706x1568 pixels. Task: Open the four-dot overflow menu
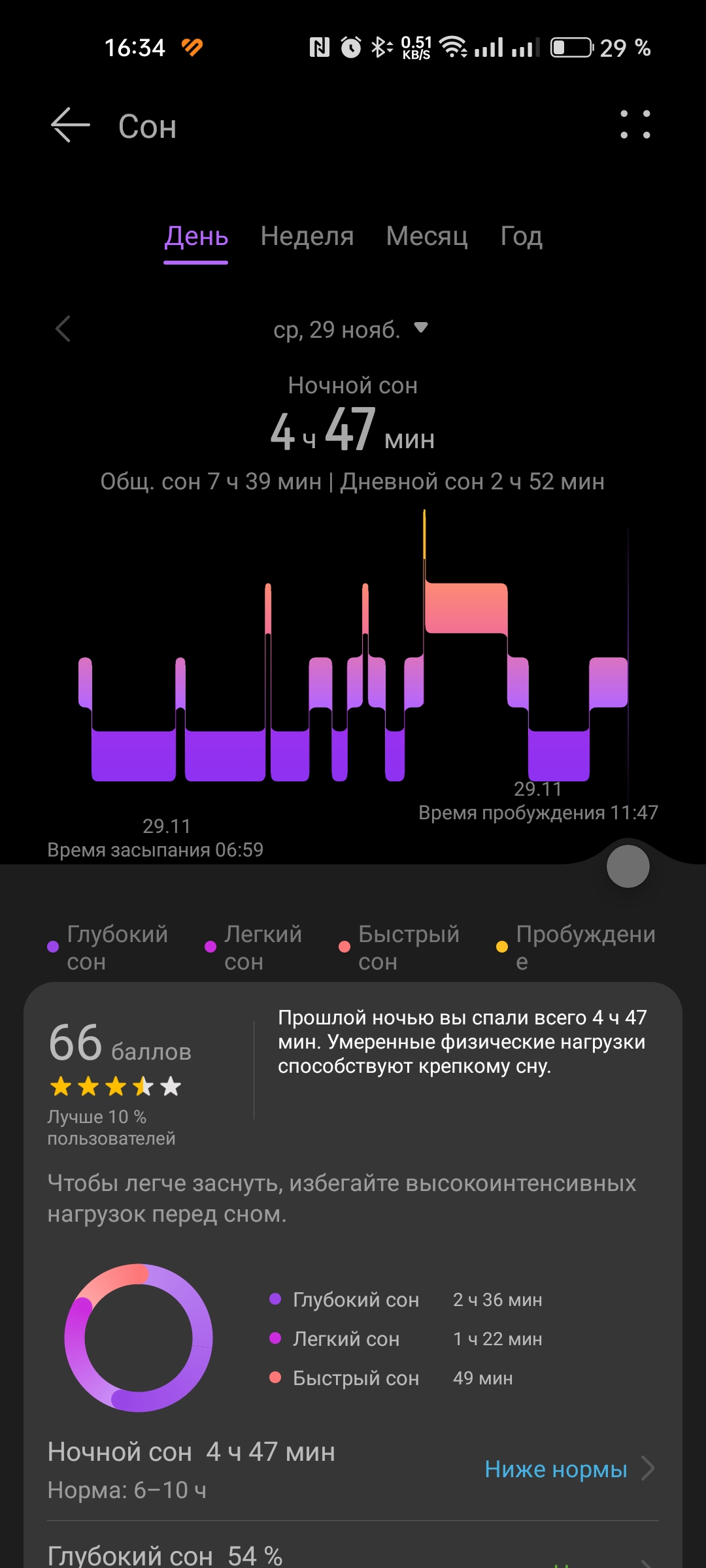635,125
